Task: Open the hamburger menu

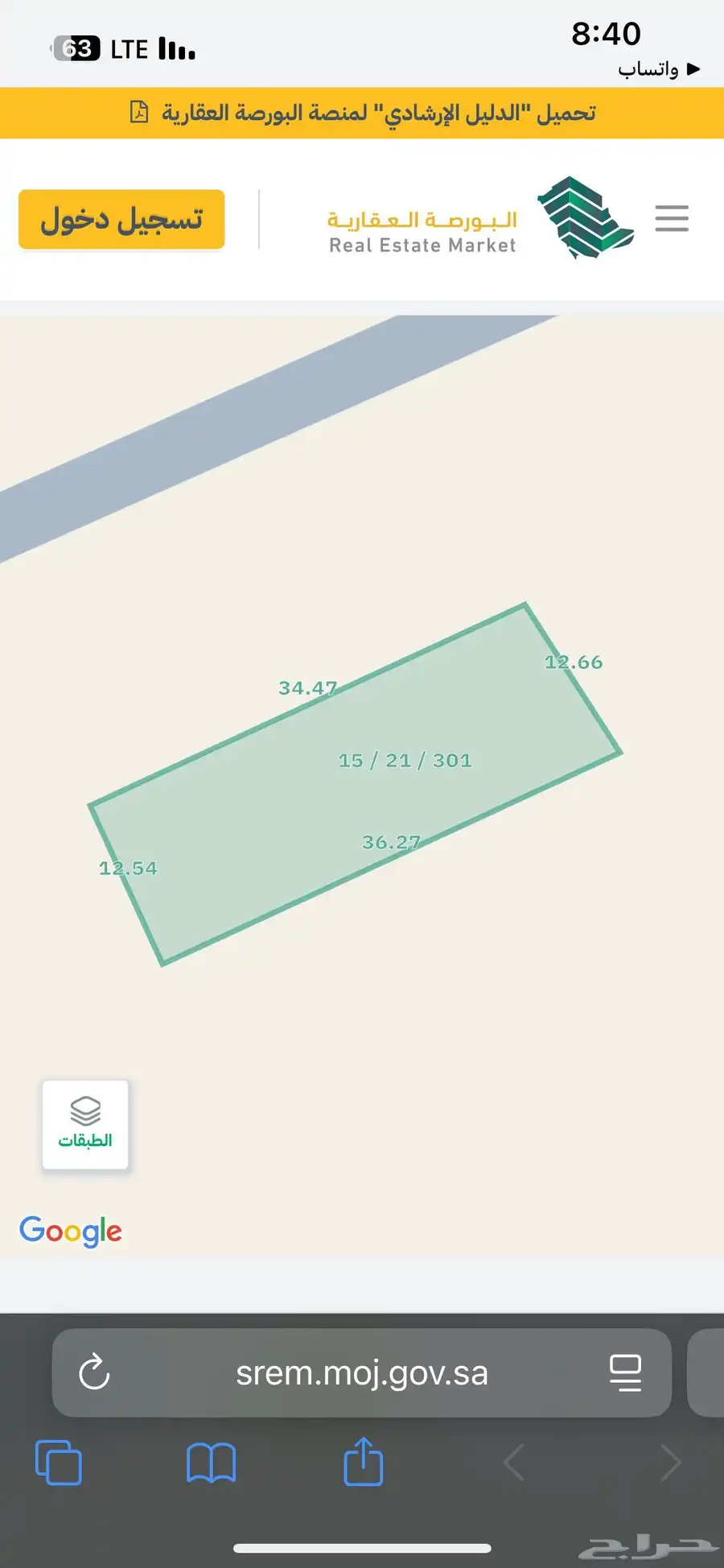Action: [x=672, y=218]
